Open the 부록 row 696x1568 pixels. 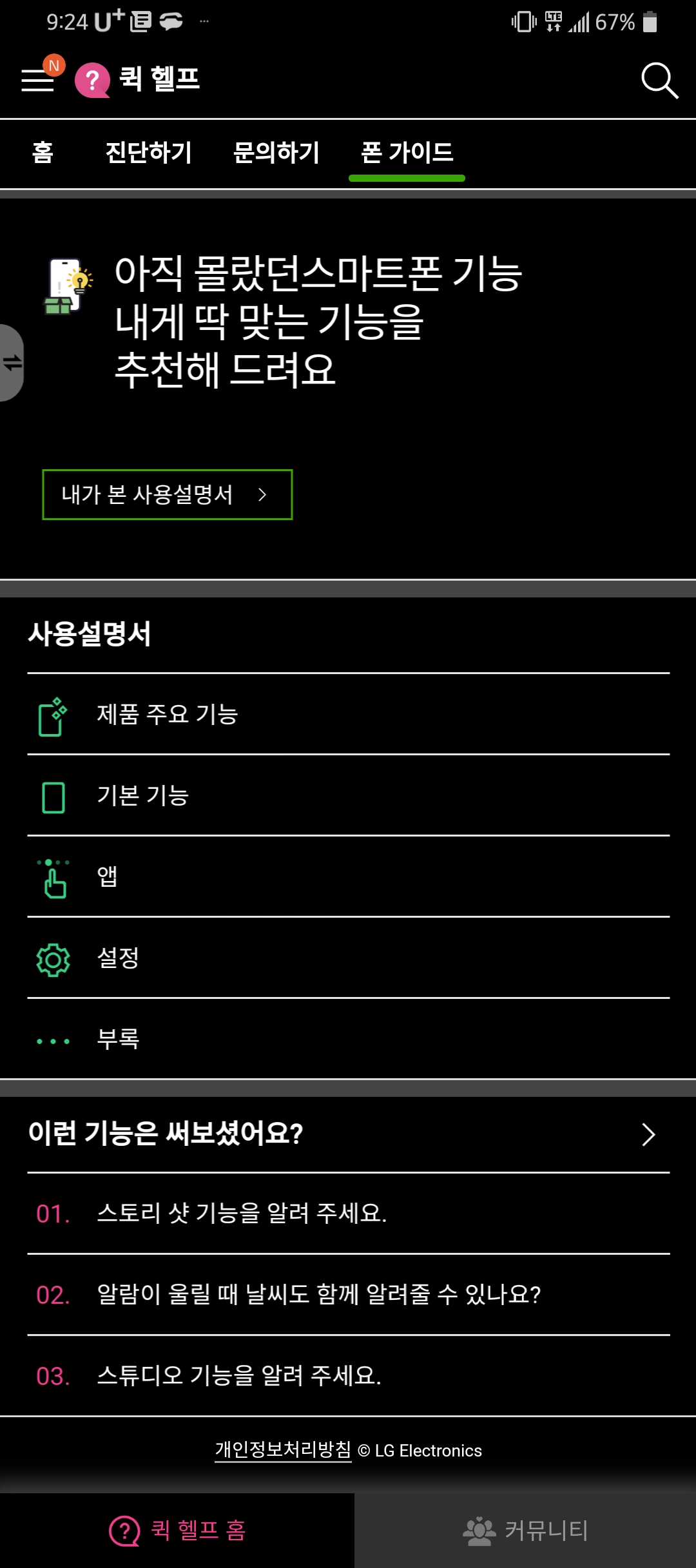[348, 1039]
